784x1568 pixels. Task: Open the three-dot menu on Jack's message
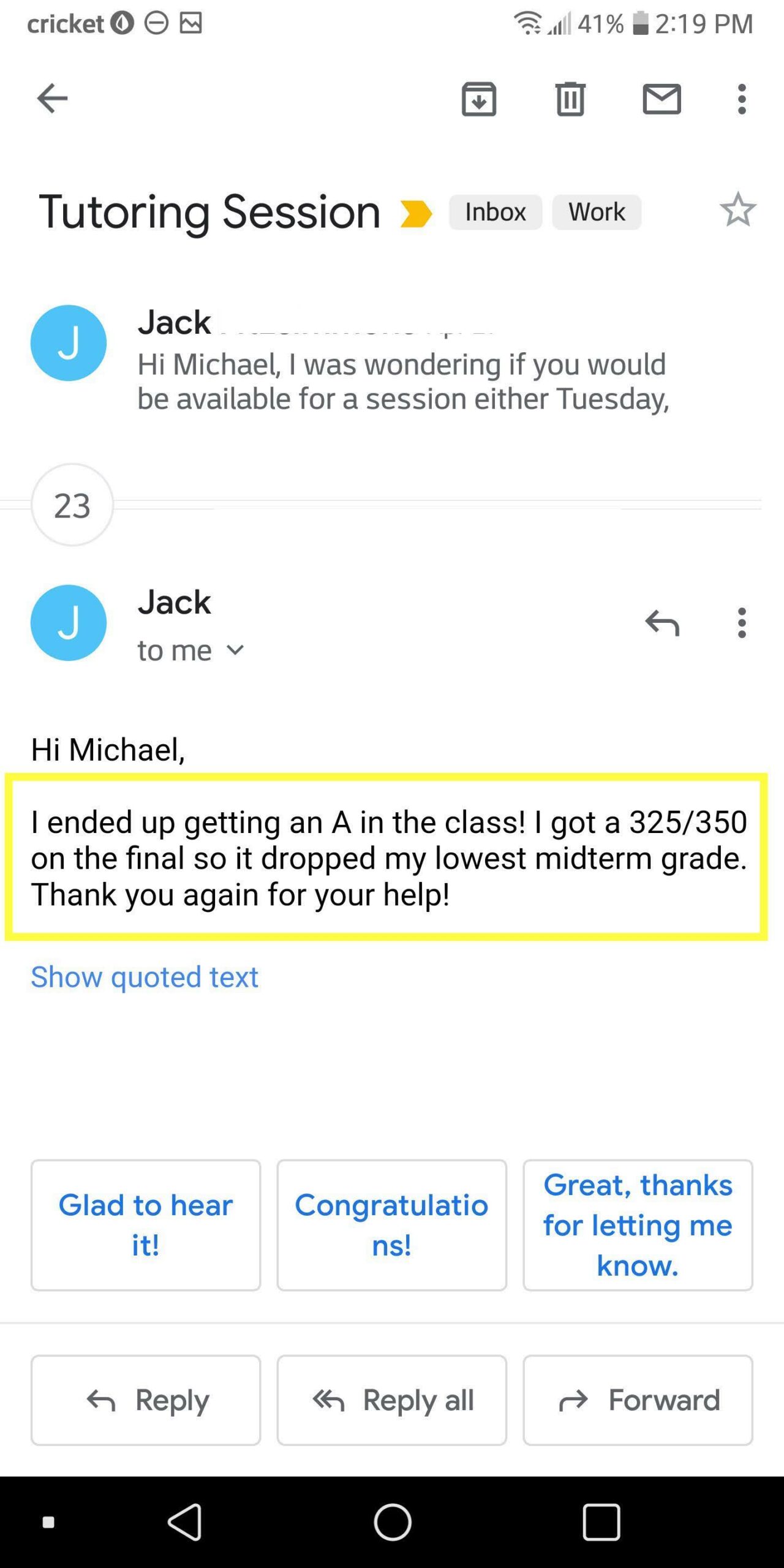click(x=742, y=623)
